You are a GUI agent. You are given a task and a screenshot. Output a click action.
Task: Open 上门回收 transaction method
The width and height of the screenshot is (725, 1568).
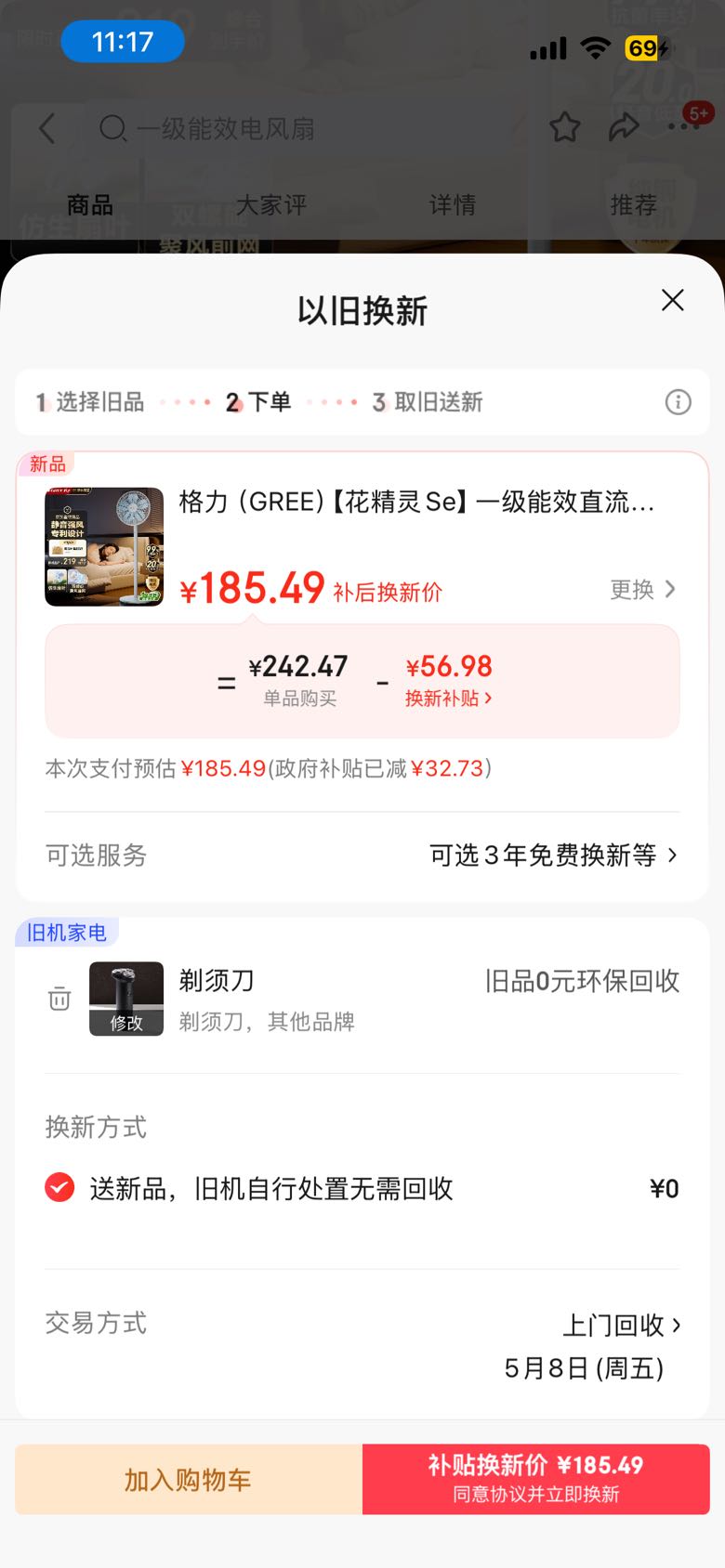[x=622, y=1326]
